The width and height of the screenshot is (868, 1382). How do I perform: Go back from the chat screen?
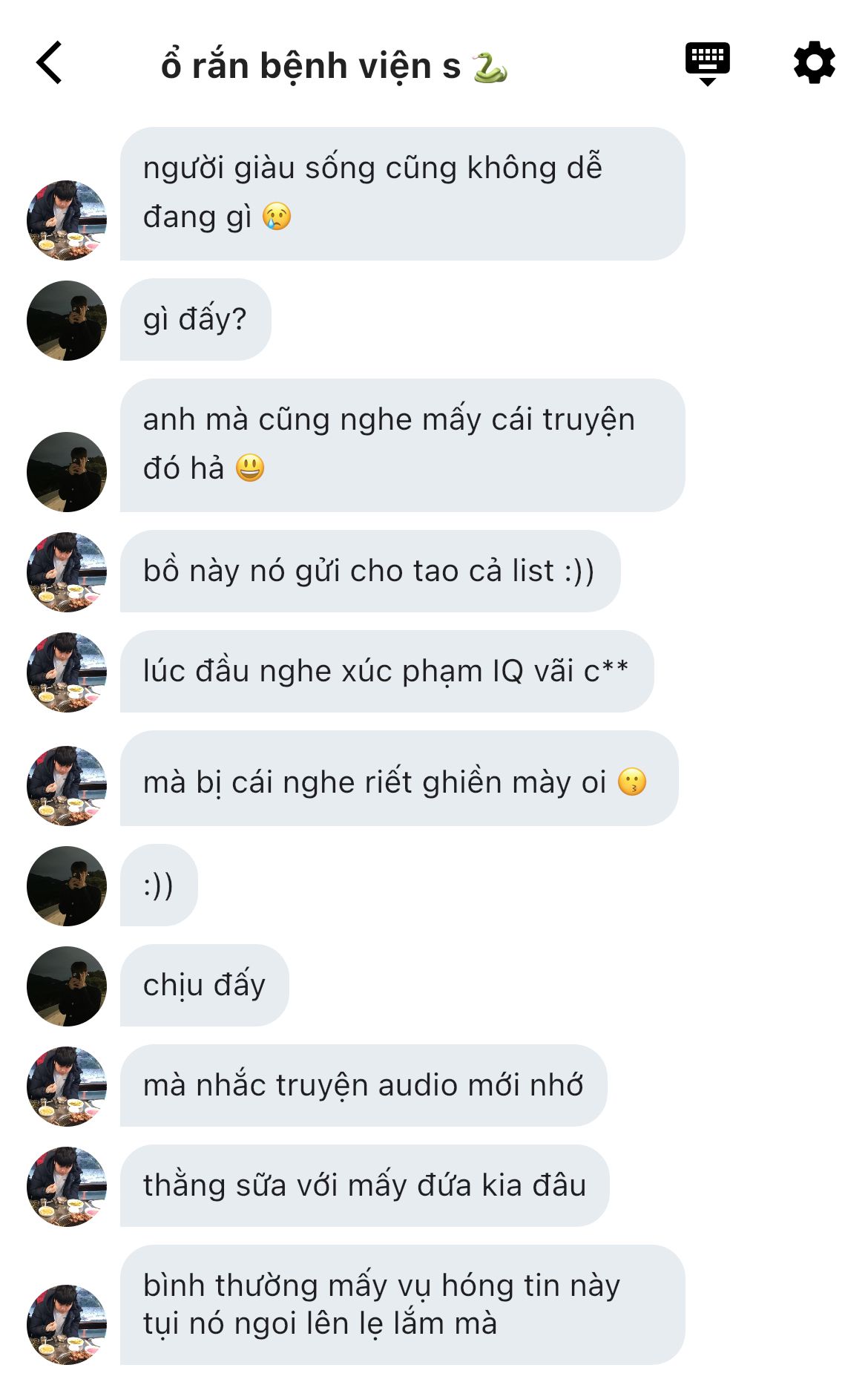[50, 63]
